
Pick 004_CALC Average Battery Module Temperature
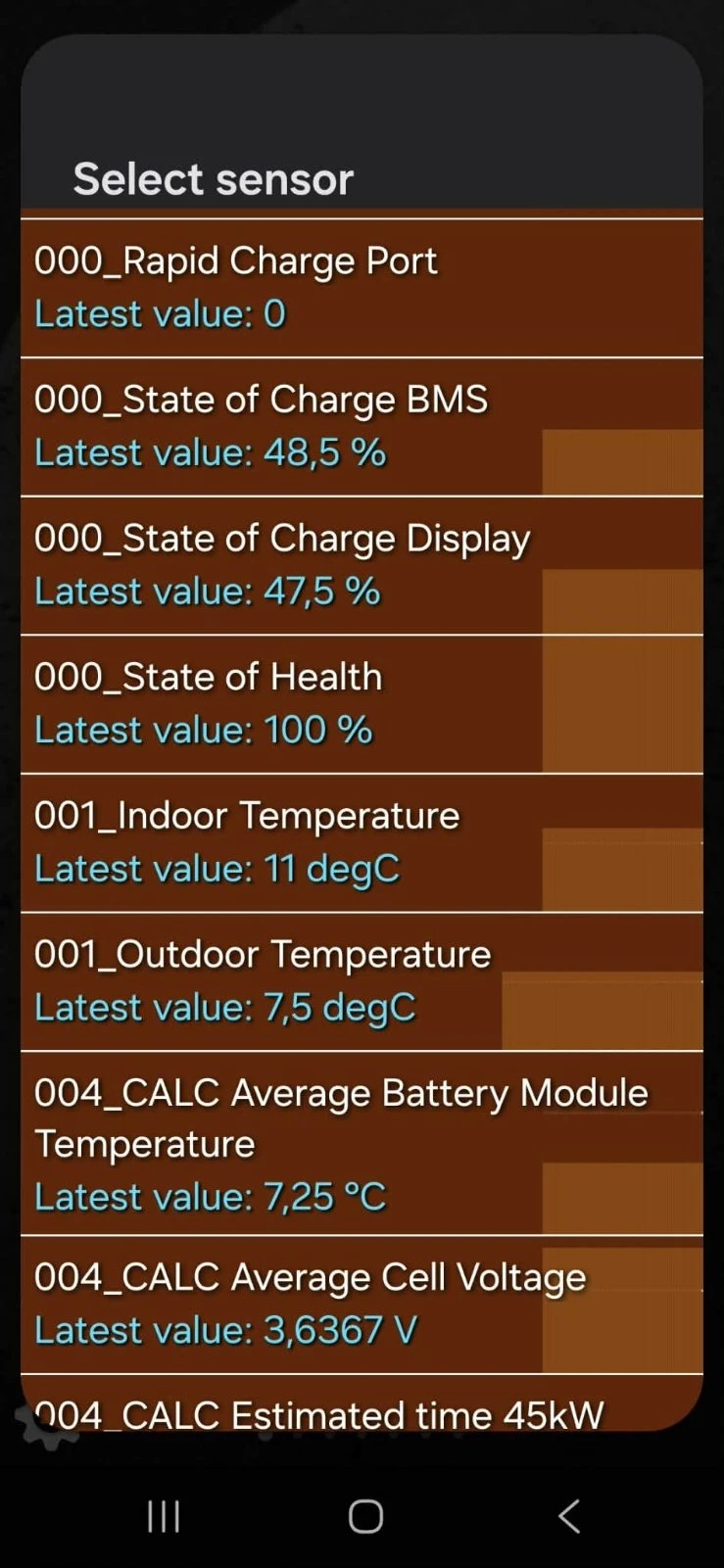click(x=362, y=1144)
